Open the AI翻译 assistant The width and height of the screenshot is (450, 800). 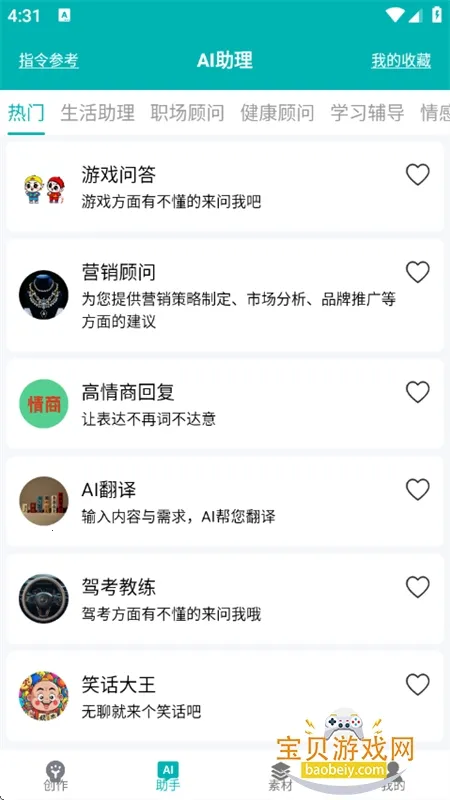[x=225, y=502]
